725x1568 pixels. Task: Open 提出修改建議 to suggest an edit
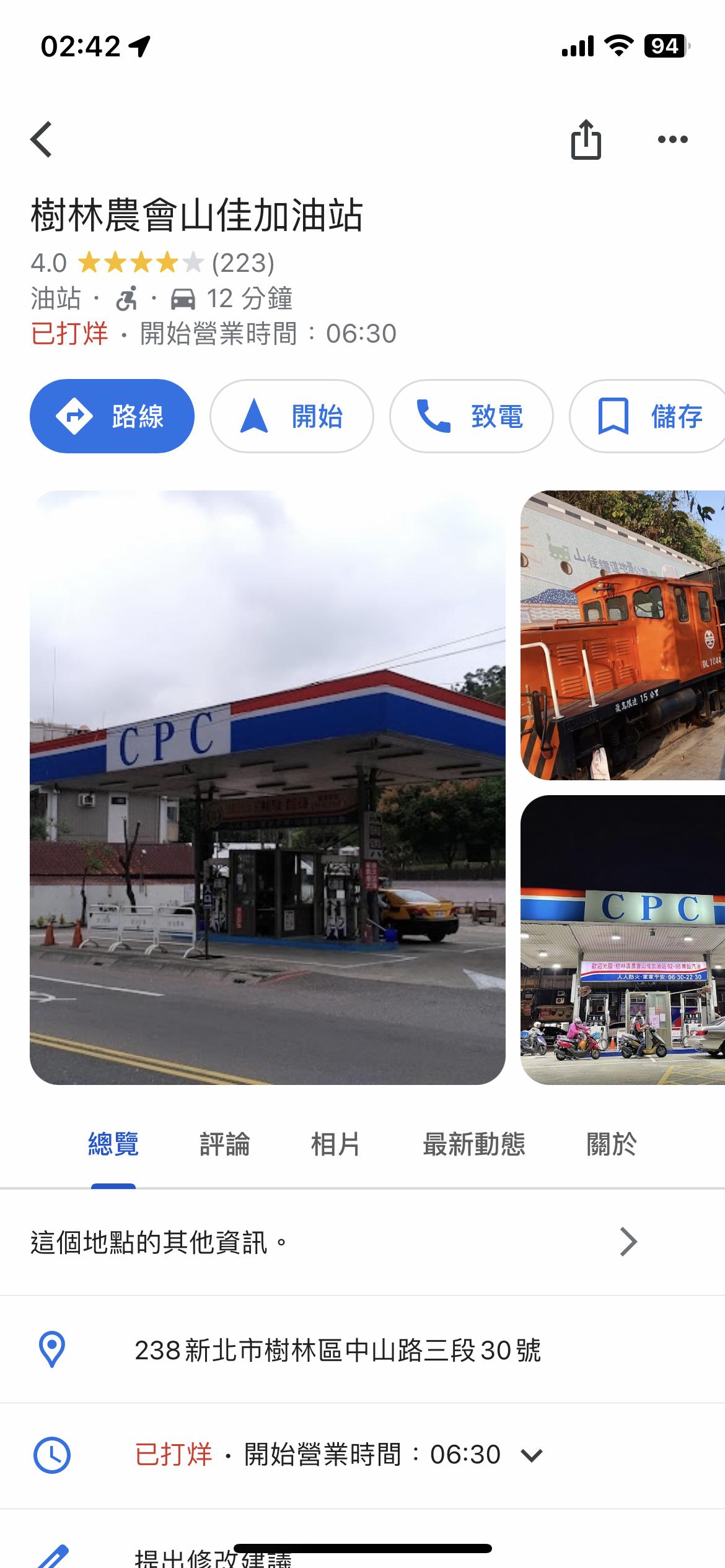pos(213,1557)
